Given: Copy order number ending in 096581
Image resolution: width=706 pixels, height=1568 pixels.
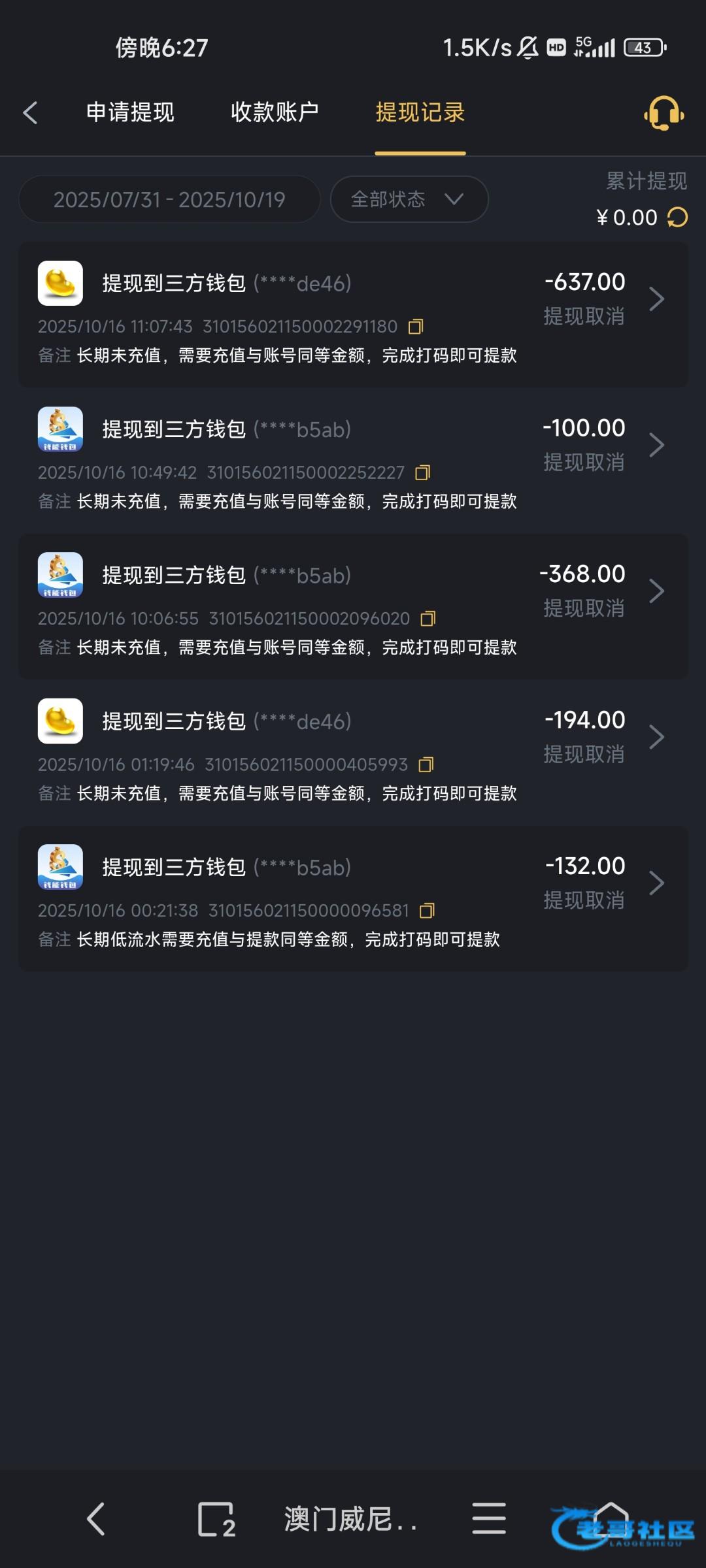Looking at the screenshot, I should pos(428,910).
